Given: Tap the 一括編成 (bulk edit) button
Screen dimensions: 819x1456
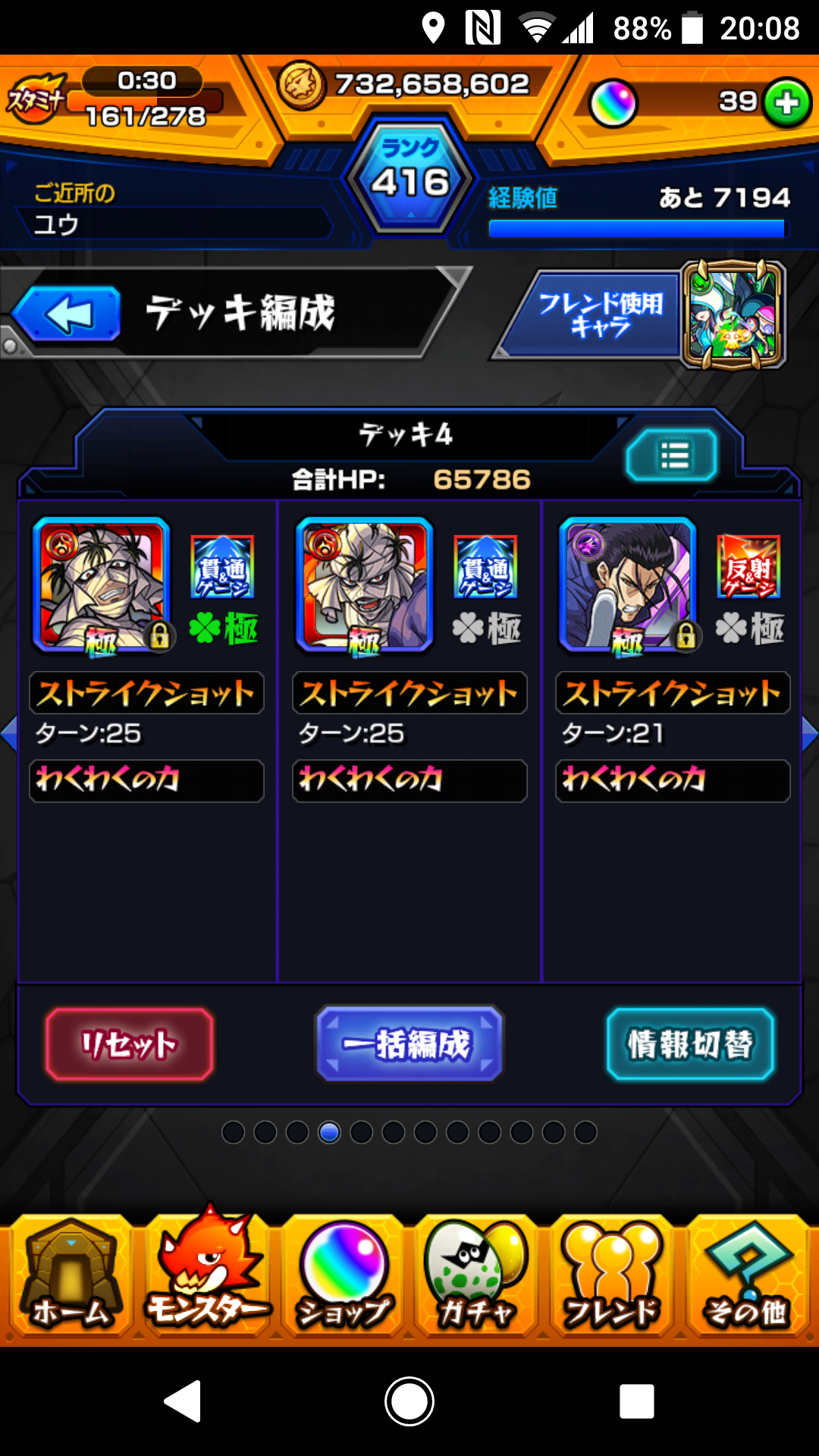Looking at the screenshot, I should point(409,1044).
